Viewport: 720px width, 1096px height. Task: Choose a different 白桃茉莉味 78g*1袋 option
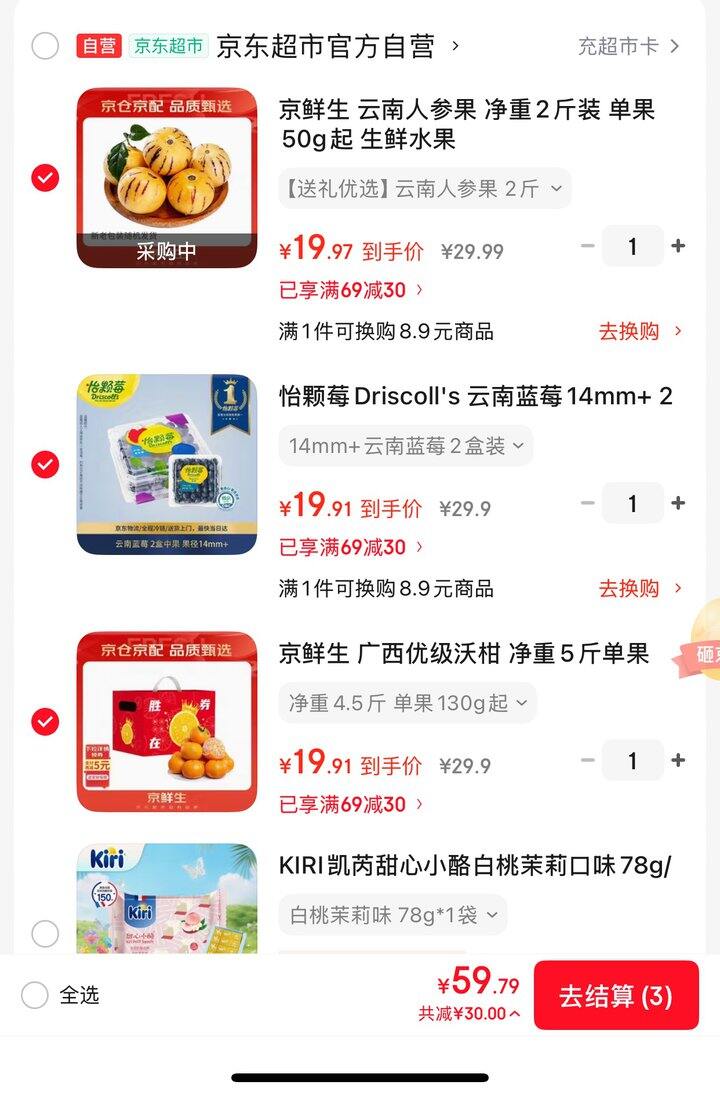click(x=392, y=914)
